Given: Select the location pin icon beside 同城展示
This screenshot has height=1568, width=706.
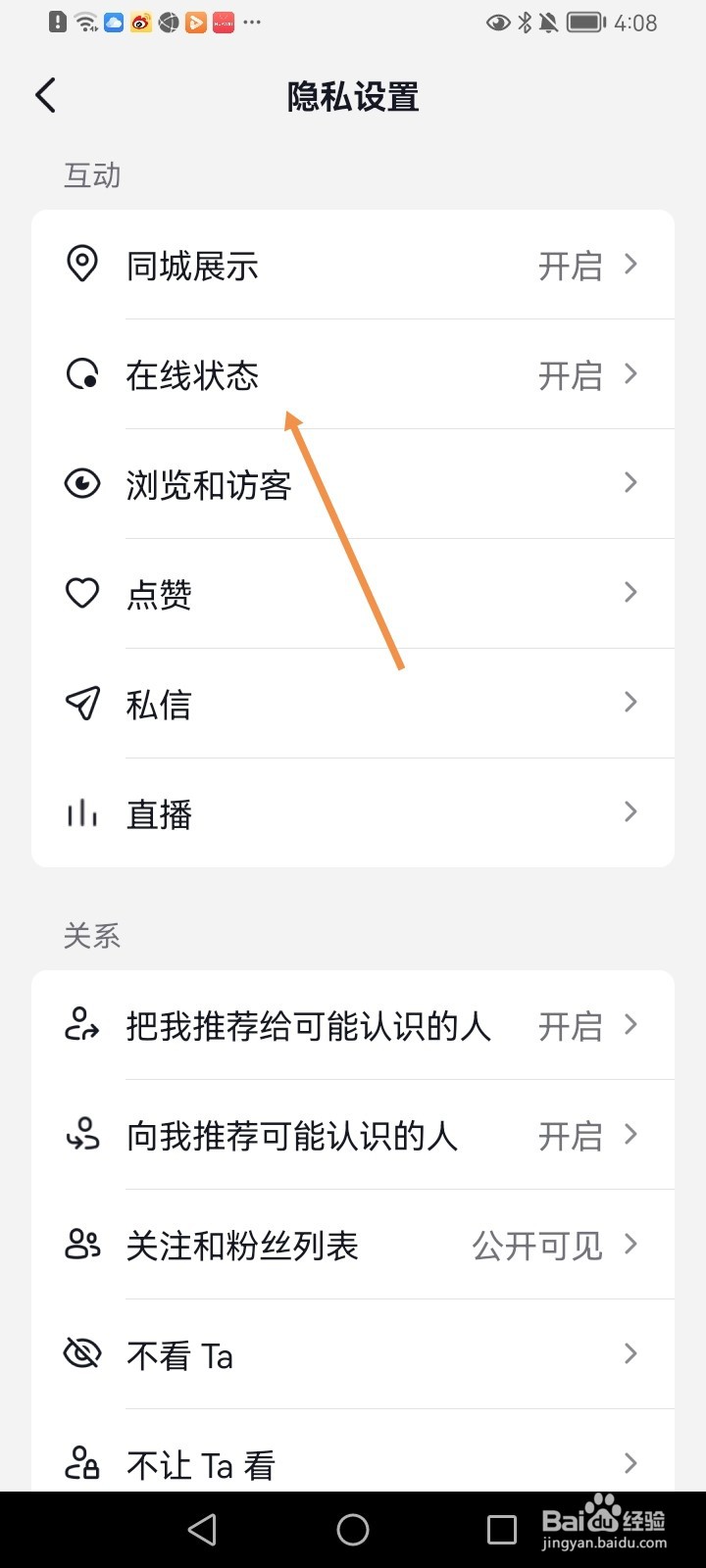Looking at the screenshot, I should pos(83,265).
